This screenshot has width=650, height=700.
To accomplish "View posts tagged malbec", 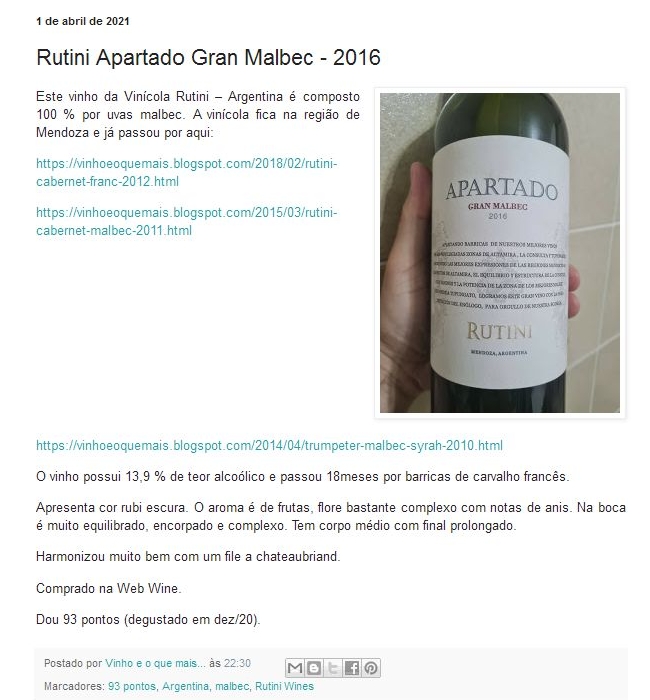I will tap(232, 686).
